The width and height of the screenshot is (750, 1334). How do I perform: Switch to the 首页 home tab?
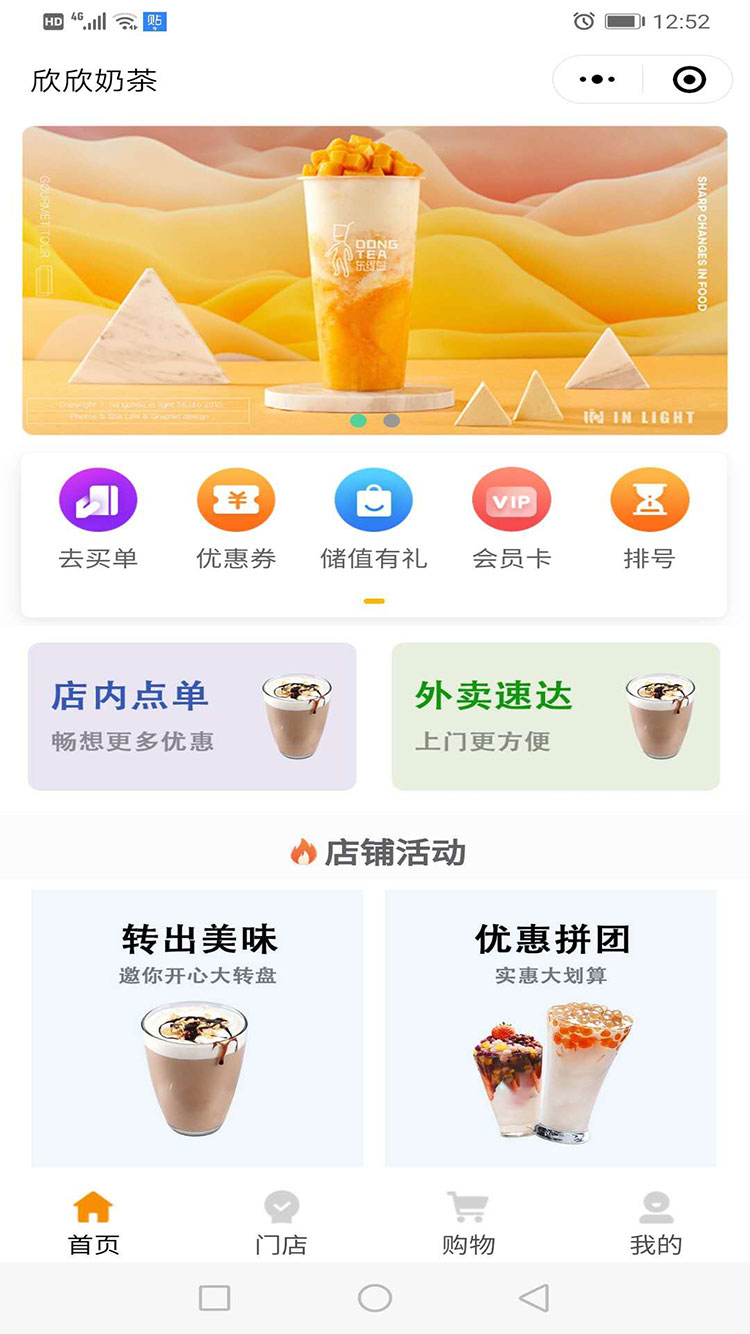(x=94, y=1223)
